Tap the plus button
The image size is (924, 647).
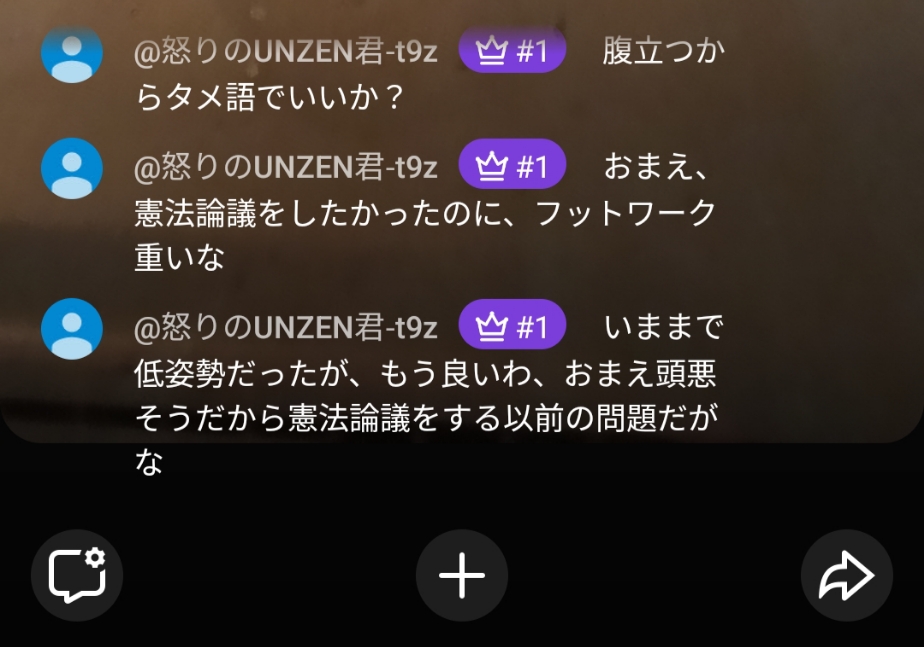coord(462,576)
